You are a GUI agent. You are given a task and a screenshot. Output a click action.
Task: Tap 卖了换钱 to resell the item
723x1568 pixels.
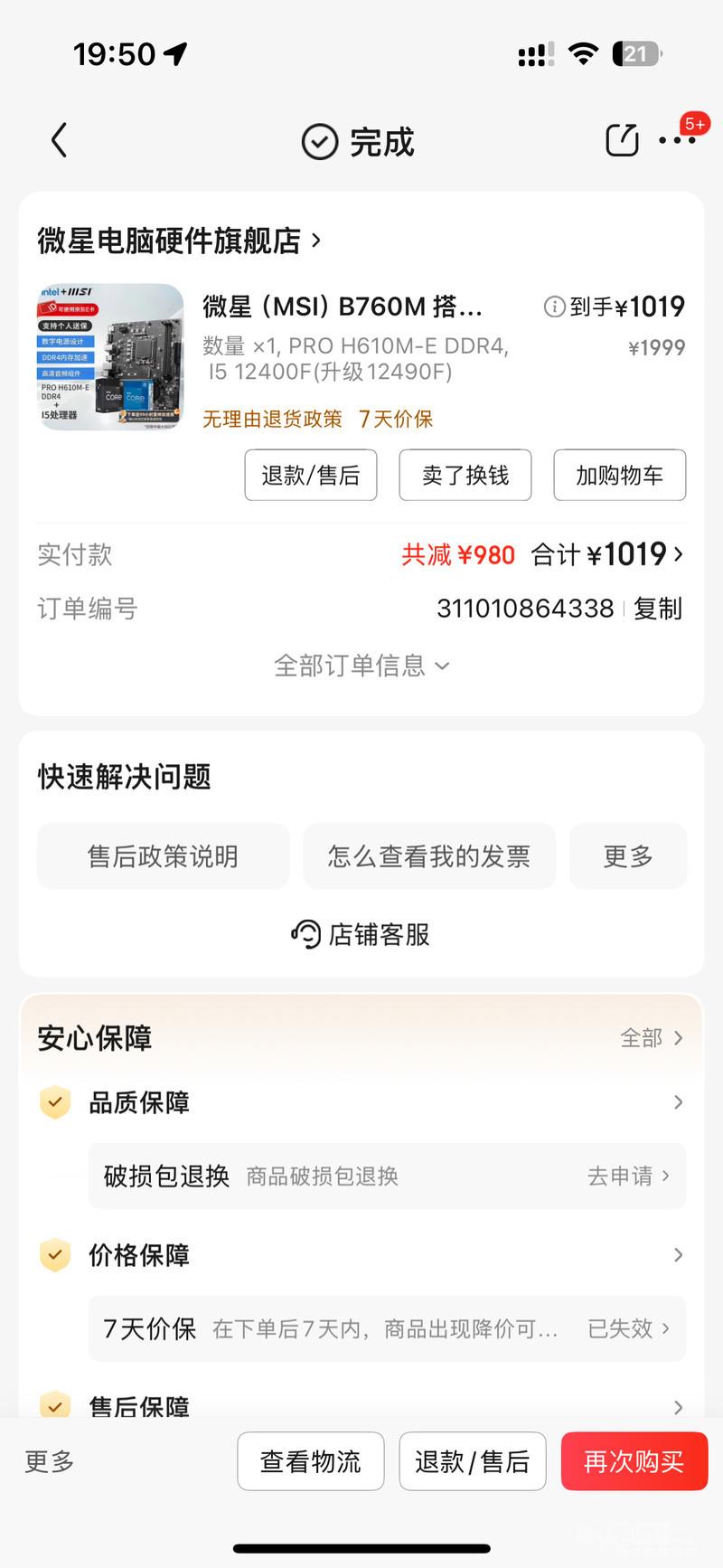coord(465,475)
